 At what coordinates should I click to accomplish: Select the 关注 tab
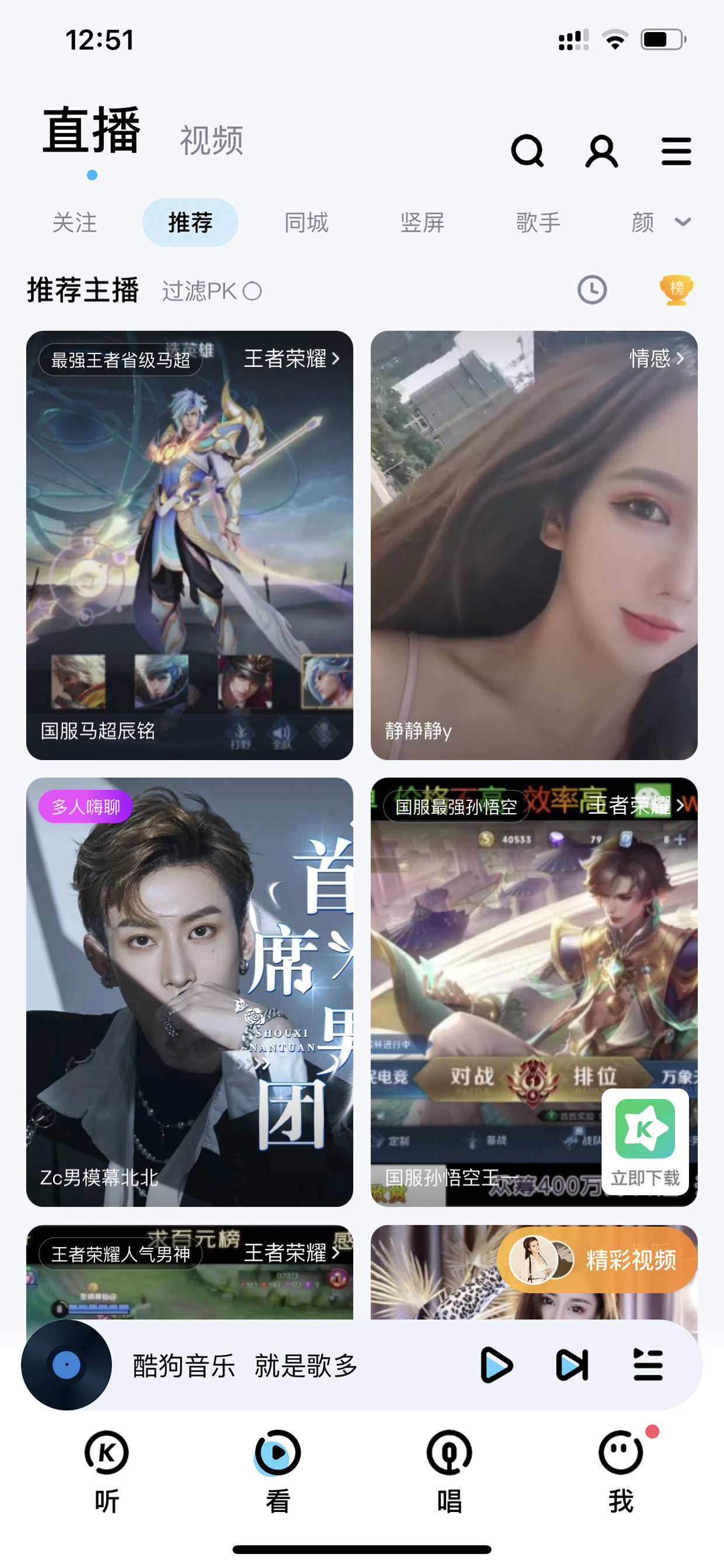click(74, 222)
